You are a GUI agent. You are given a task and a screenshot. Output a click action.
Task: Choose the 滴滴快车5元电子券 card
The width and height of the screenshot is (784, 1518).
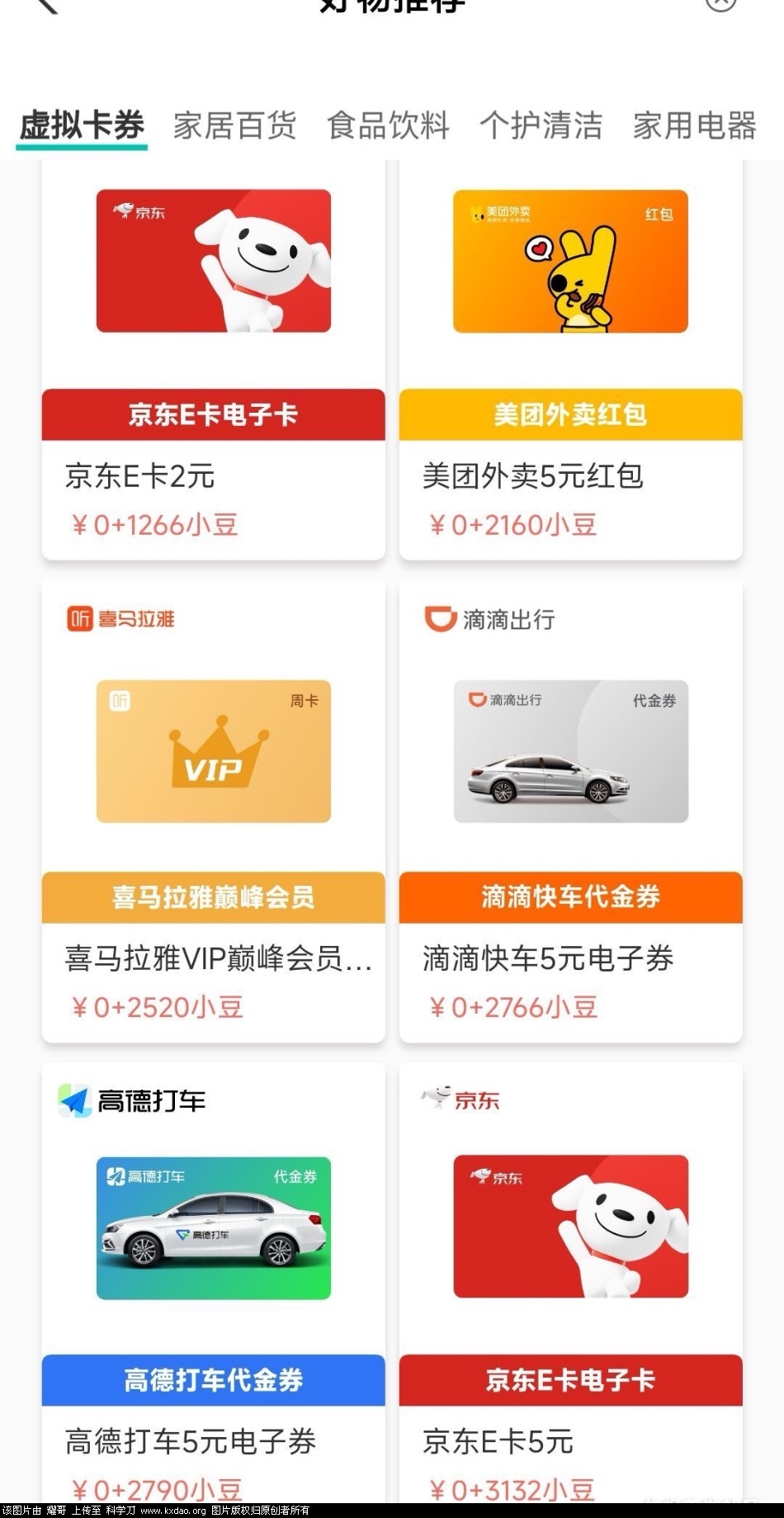click(570, 813)
